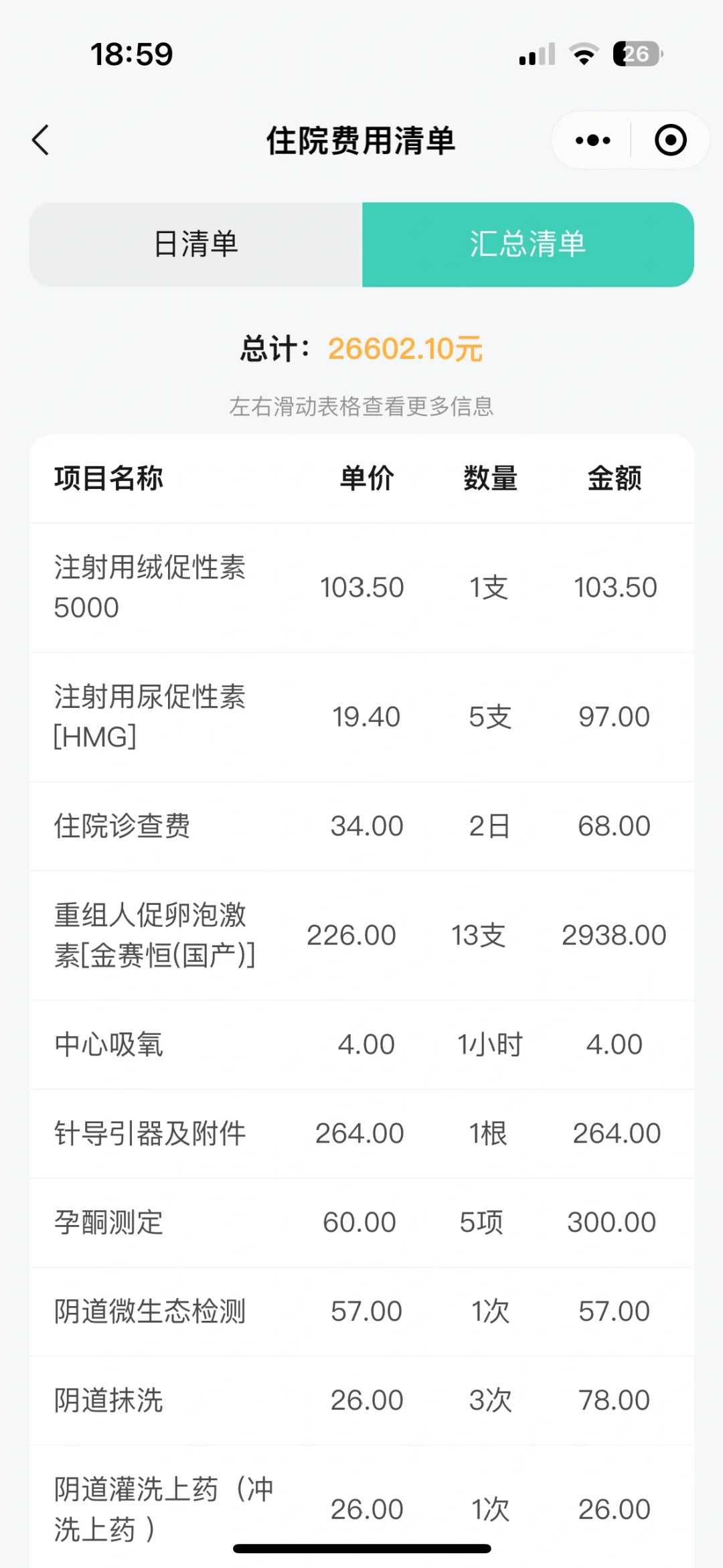Tap the circular capsule button top right

click(670, 140)
